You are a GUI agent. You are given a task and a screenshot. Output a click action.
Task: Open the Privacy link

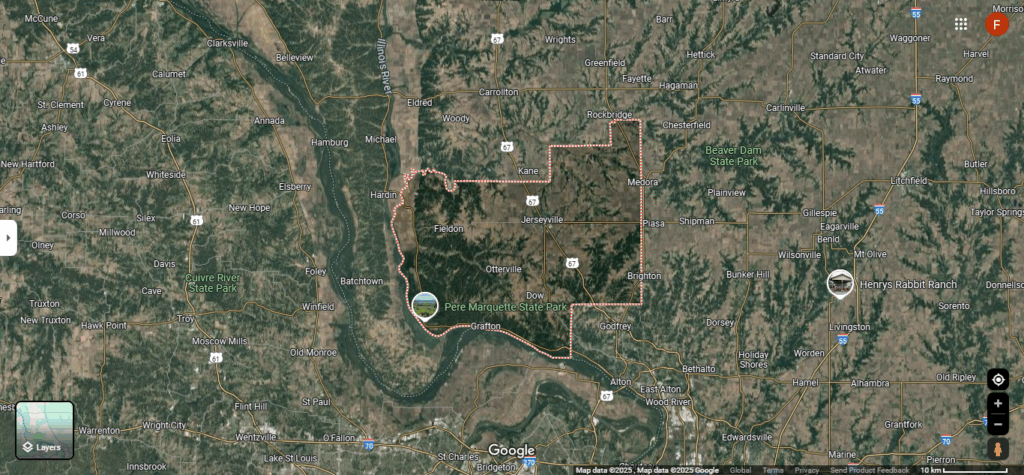point(806,470)
